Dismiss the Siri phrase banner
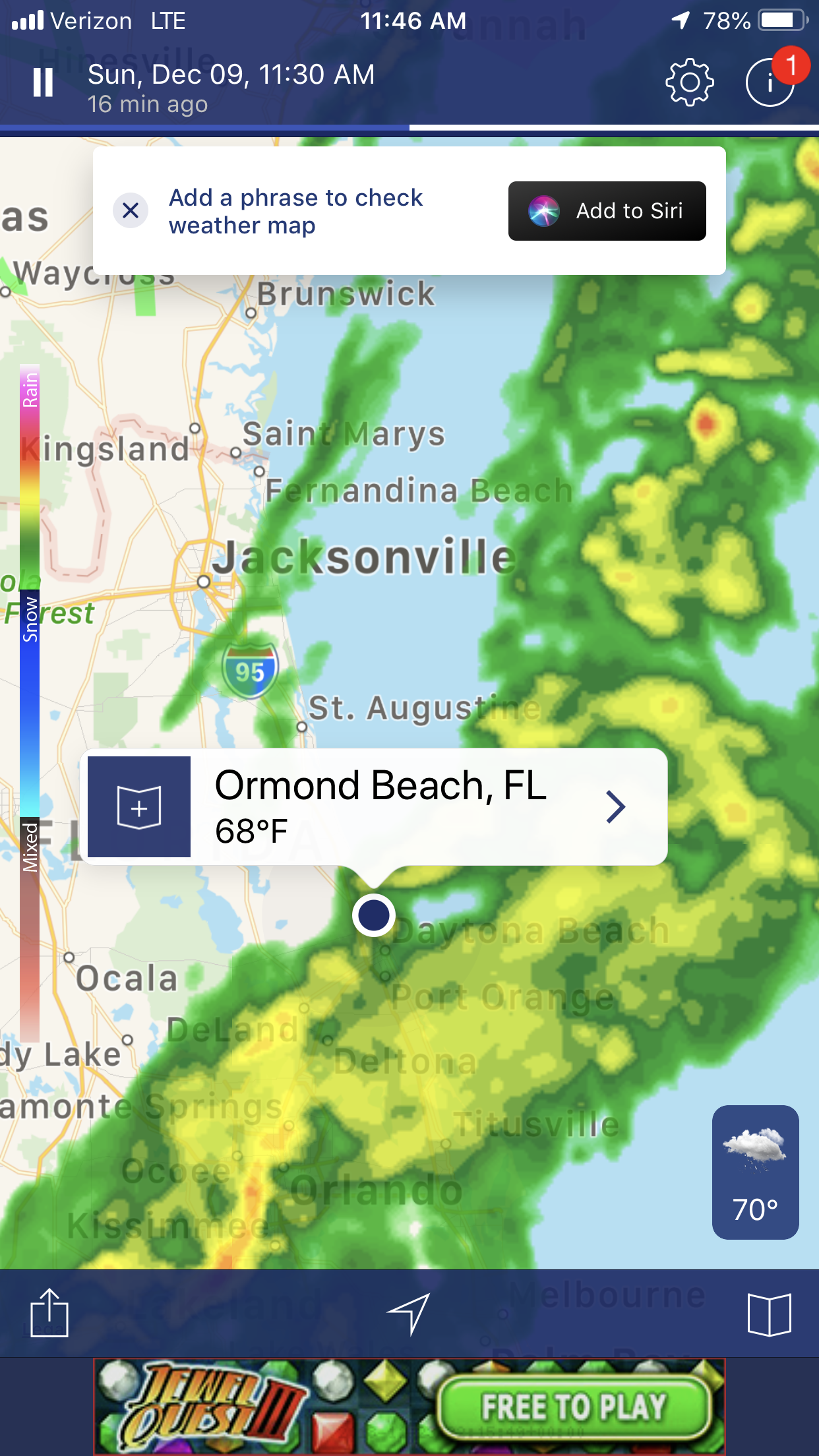Screen dimensions: 819x1456 click(x=131, y=210)
